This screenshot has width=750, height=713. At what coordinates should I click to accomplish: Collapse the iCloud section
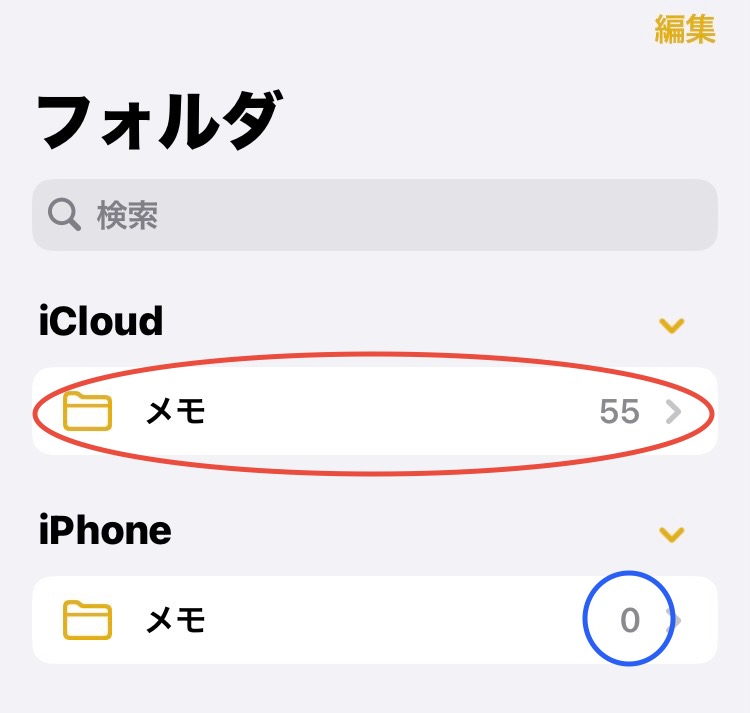point(672,325)
